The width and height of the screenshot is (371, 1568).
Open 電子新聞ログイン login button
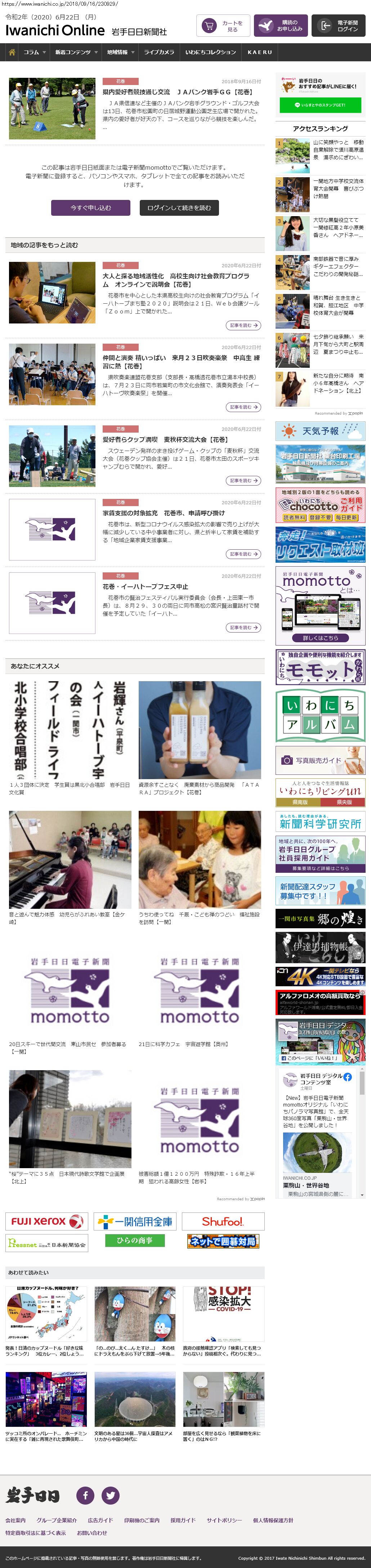(x=338, y=26)
